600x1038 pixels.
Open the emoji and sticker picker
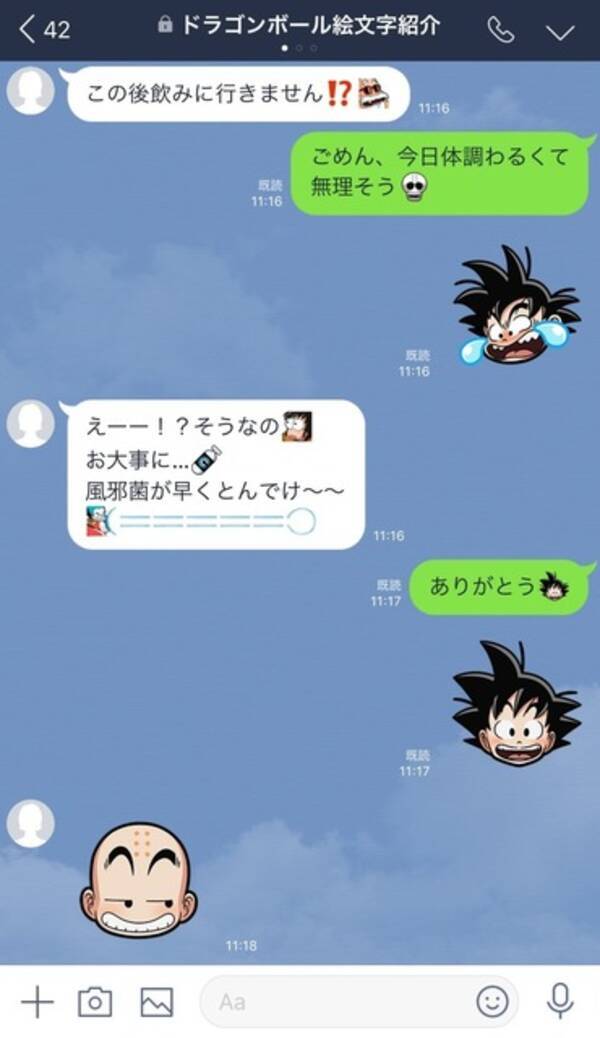492,1001
